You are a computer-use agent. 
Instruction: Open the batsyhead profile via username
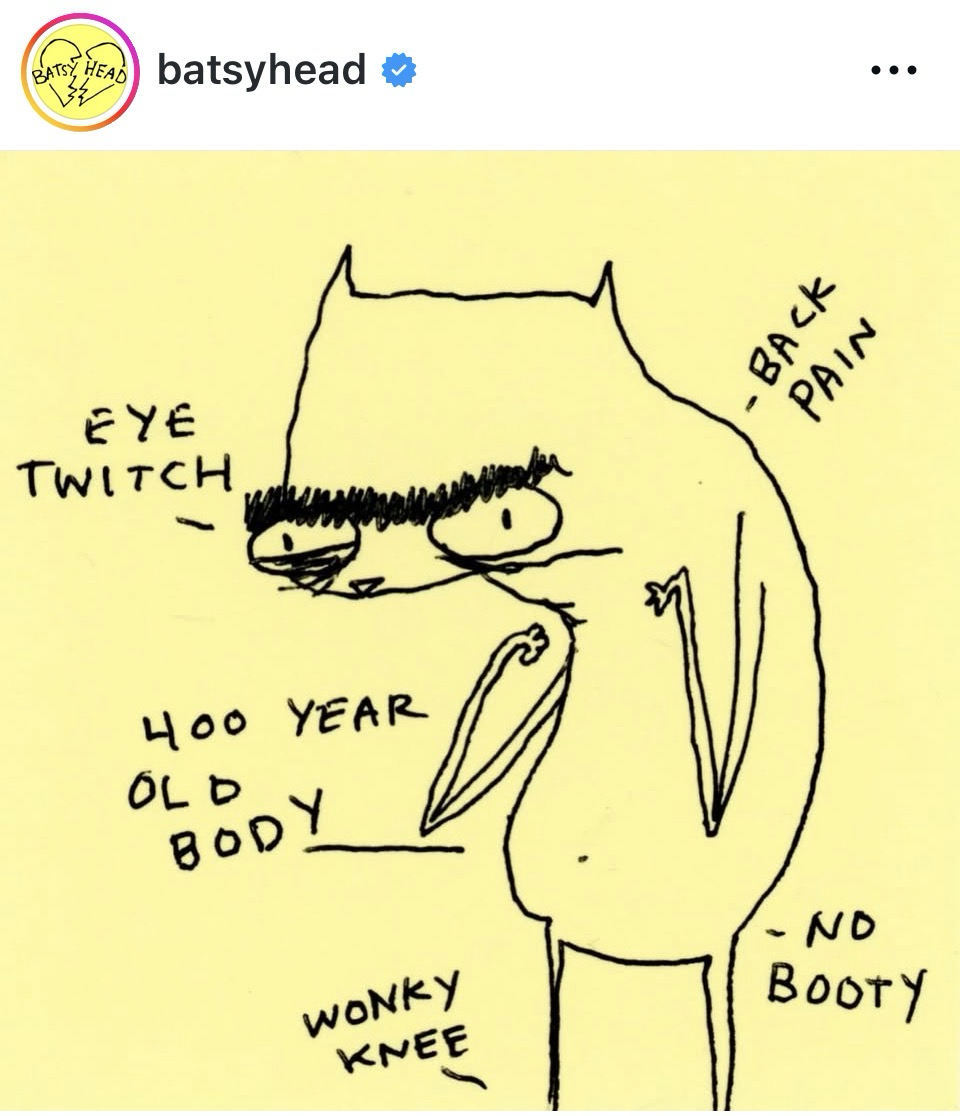coord(262,71)
